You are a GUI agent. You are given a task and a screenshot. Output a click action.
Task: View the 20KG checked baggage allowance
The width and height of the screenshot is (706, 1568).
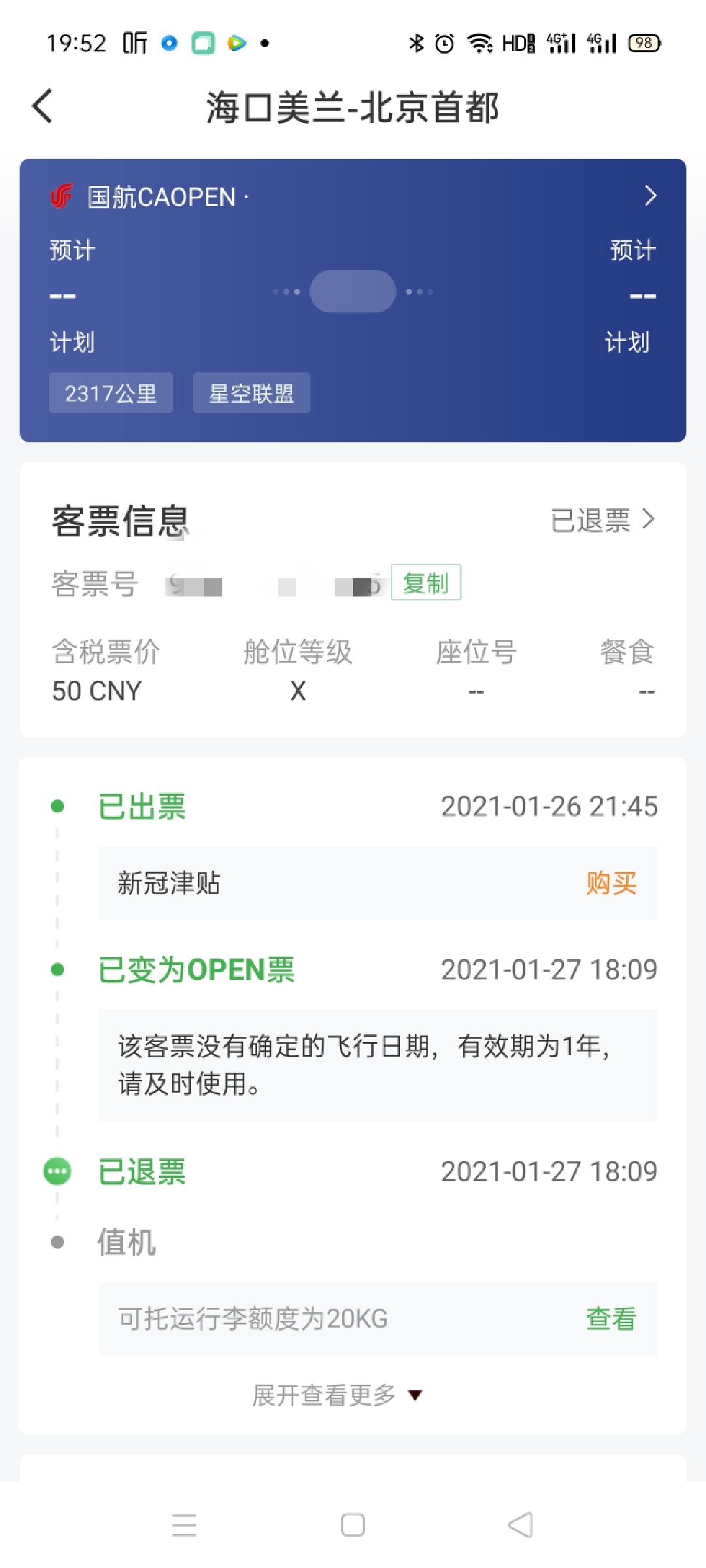point(611,1318)
